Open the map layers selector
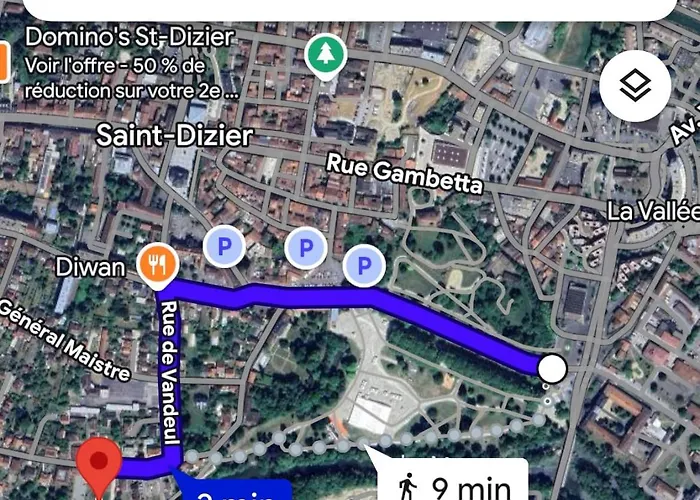This screenshot has height=500, width=700. pos(635,85)
